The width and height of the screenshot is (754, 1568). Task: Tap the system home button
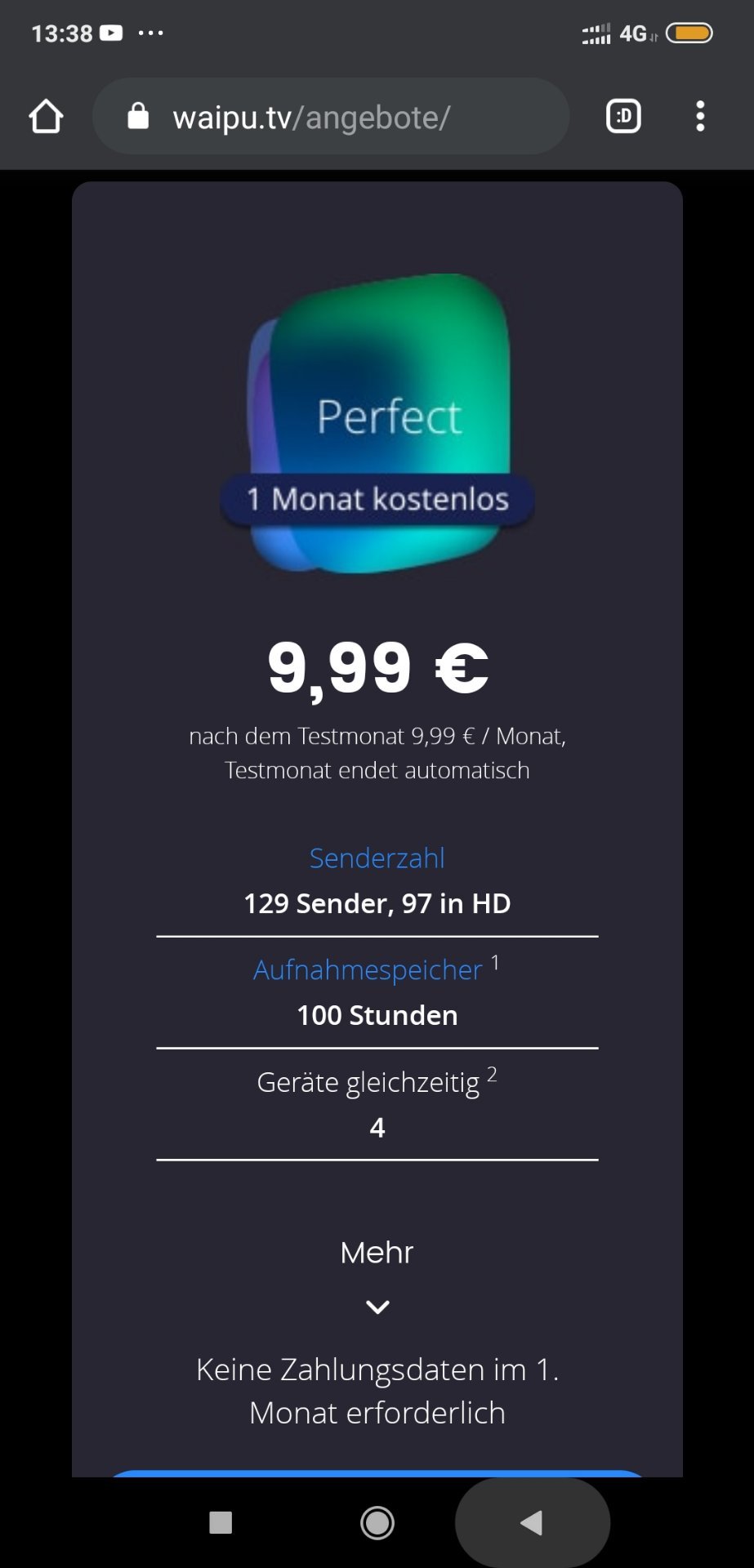377,1522
